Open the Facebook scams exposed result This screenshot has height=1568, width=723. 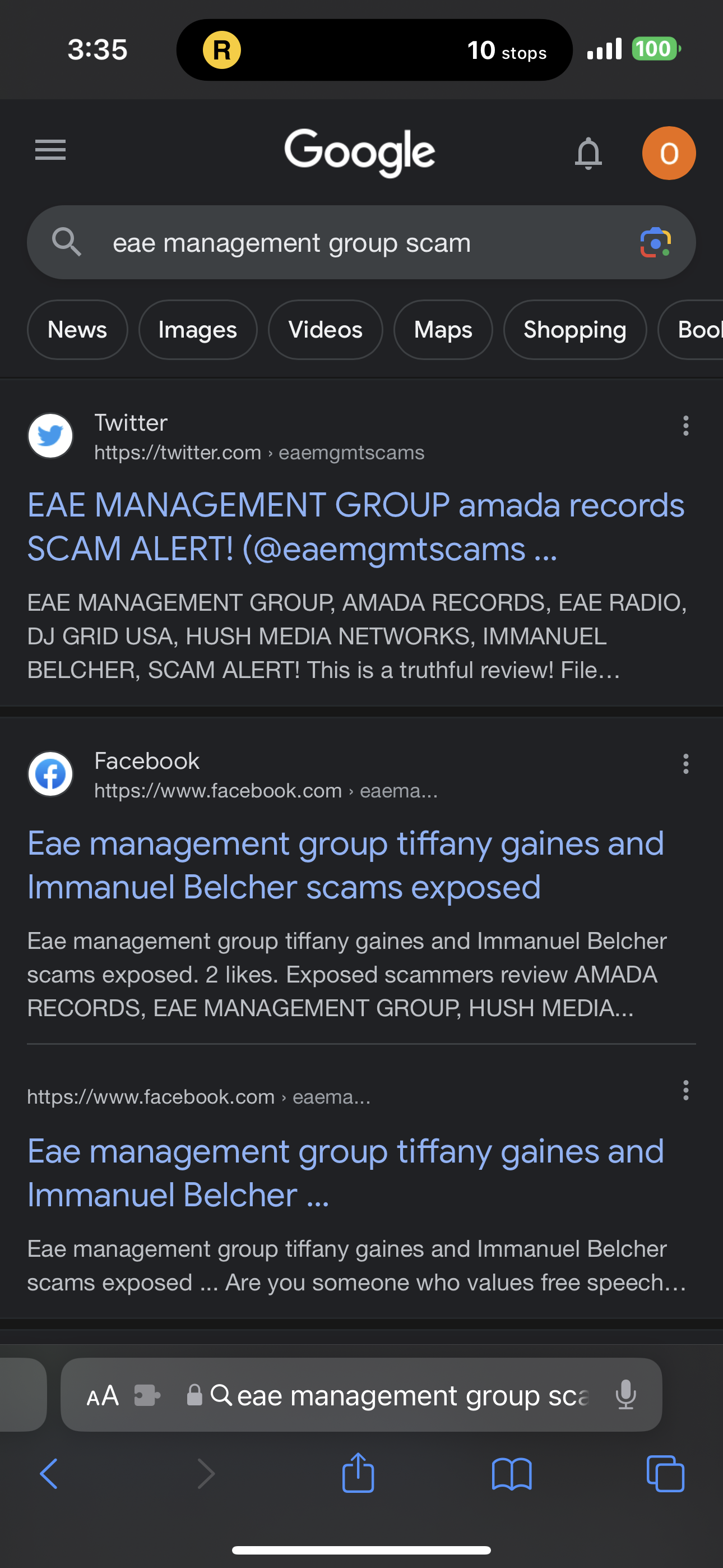[x=346, y=865]
